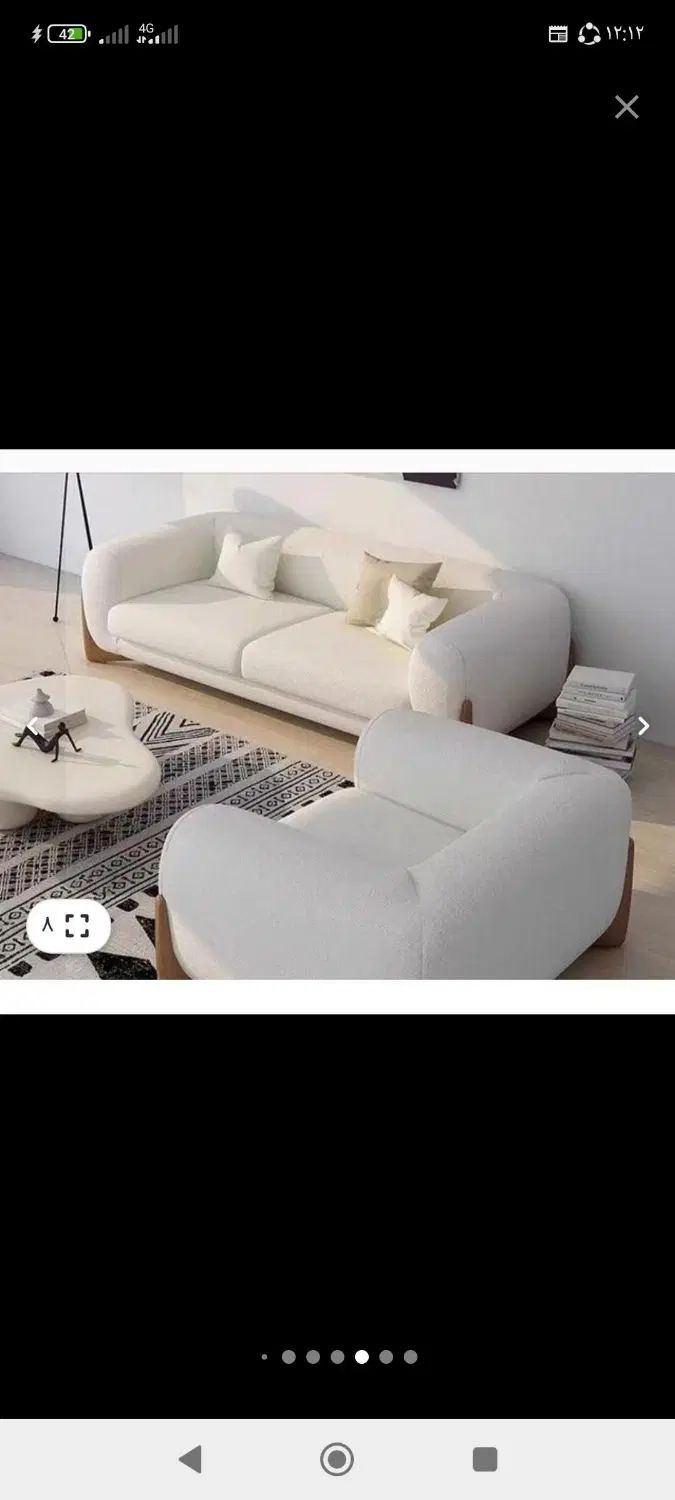This screenshot has width=675, height=1500.
Task: Tap the last page indicator dot
Action: 410,1357
